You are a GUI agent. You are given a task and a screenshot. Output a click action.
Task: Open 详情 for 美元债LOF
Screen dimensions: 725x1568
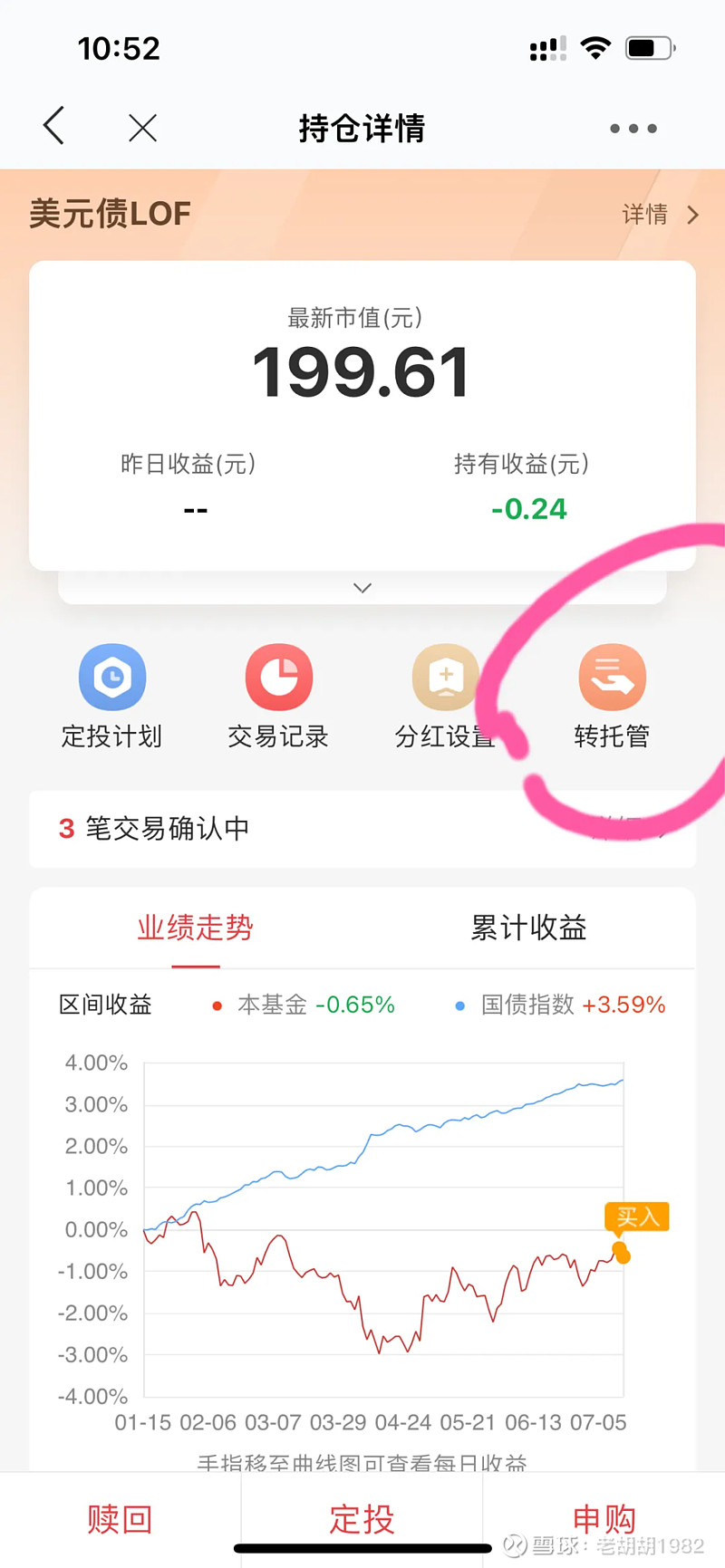pyautogui.click(x=661, y=215)
